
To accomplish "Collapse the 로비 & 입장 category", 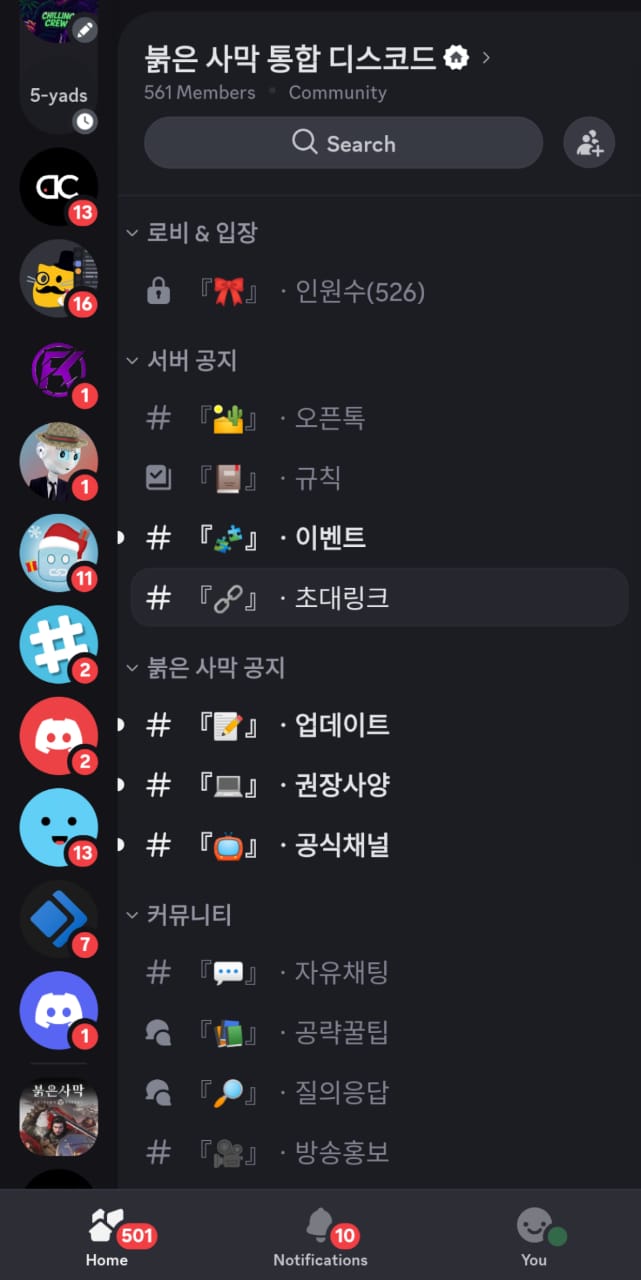I will coord(192,233).
